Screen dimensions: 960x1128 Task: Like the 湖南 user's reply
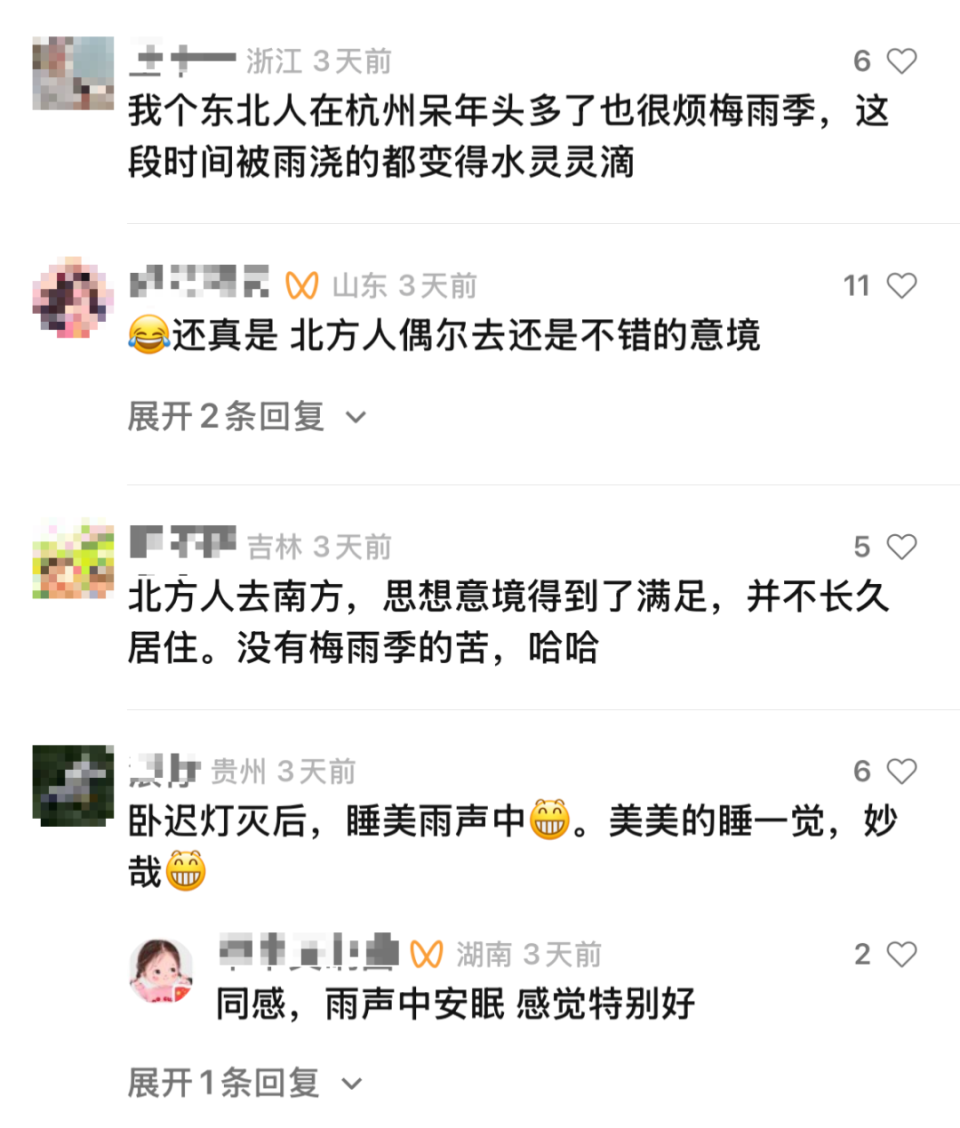[903, 954]
